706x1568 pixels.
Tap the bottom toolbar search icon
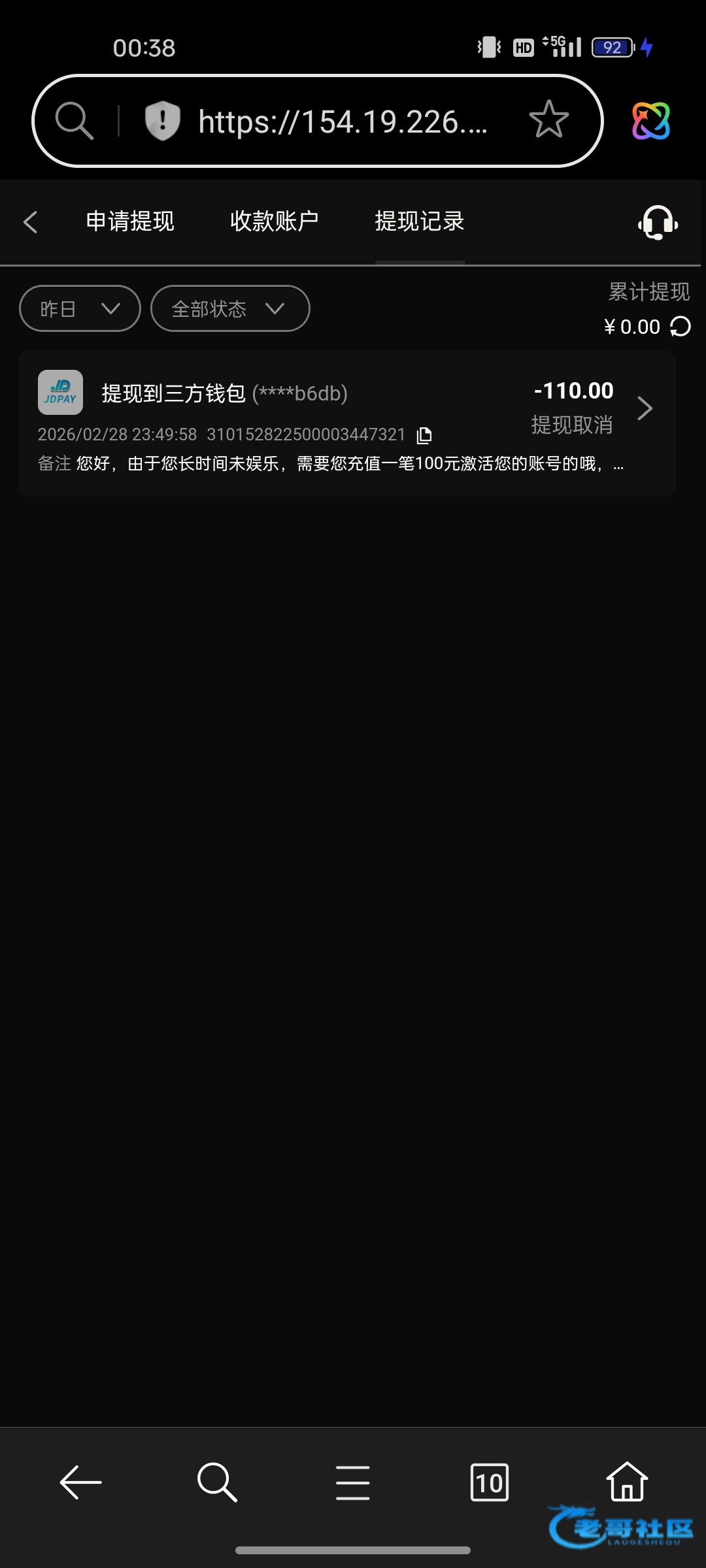(217, 1482)
